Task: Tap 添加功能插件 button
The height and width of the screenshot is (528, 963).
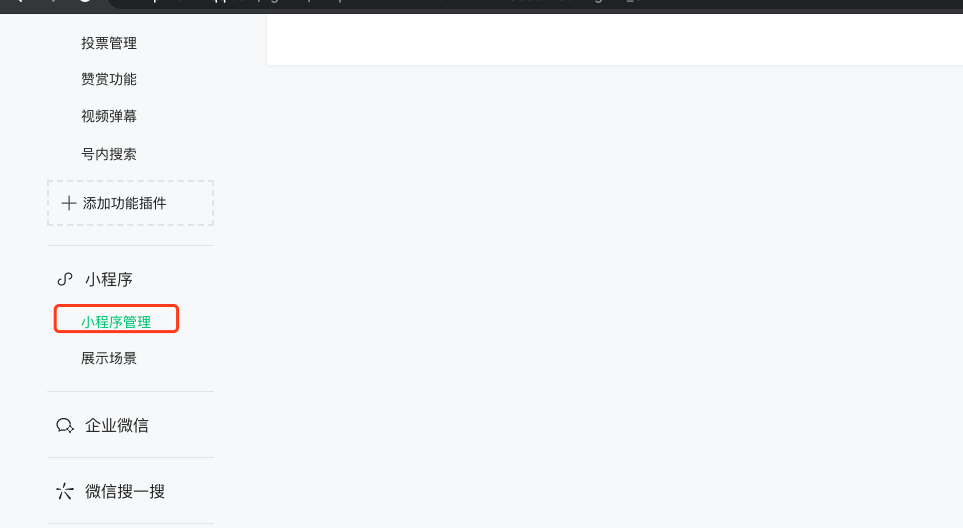Action: coord(130,203)
